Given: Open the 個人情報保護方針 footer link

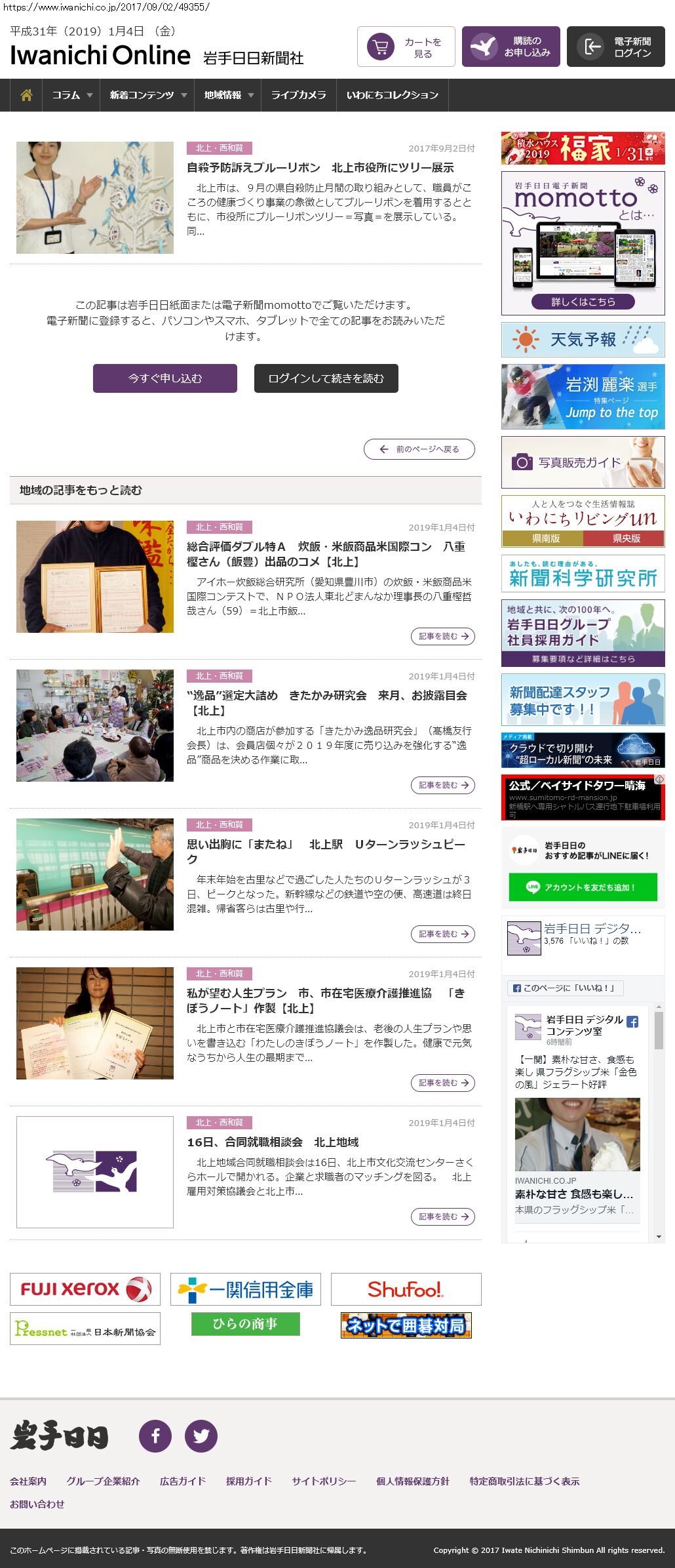Looking at the screenshot, I should 412,1481.
